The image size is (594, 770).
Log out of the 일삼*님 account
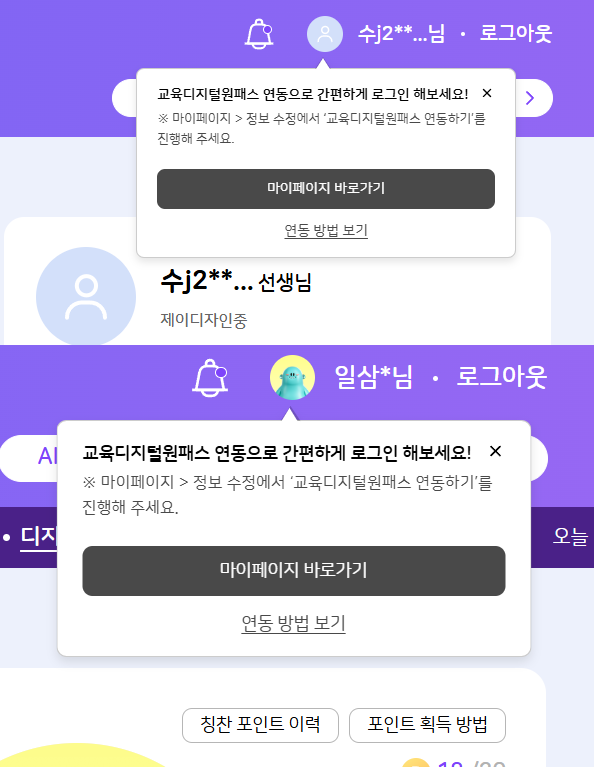pos(501,378)
